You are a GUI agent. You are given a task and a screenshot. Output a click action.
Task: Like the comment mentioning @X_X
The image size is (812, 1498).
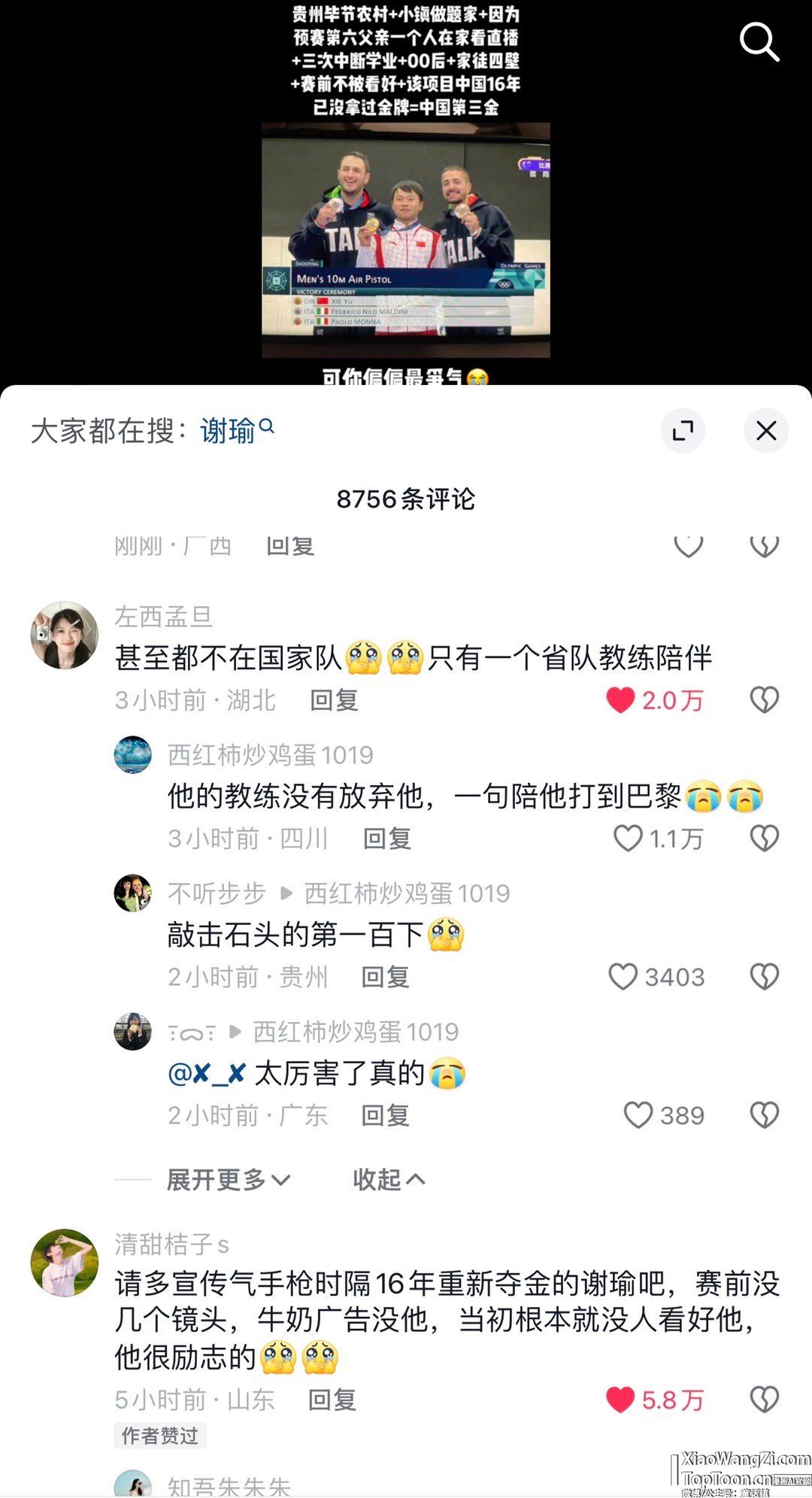(638, 1115)
